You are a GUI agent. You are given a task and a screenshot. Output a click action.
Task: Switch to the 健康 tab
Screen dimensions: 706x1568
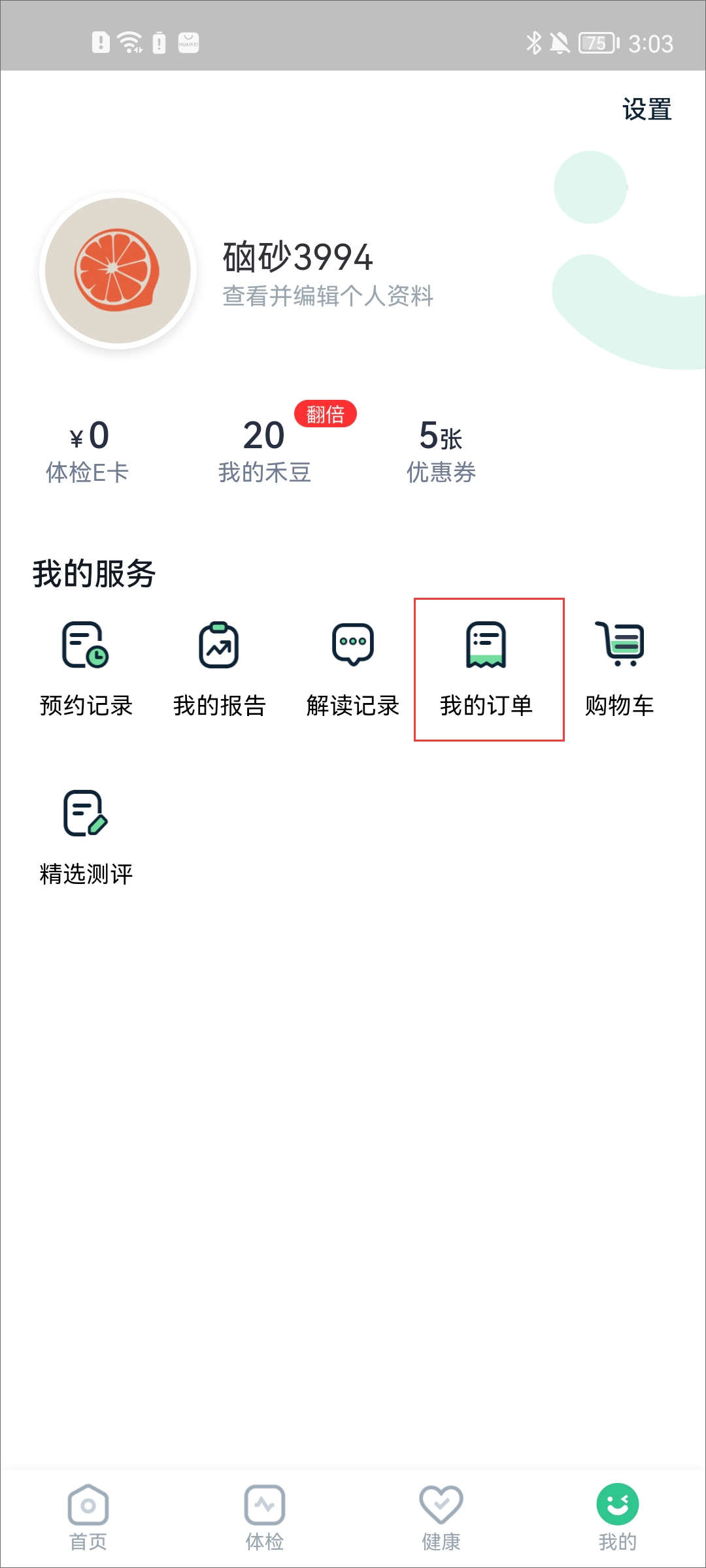(x=441, y=1518)
